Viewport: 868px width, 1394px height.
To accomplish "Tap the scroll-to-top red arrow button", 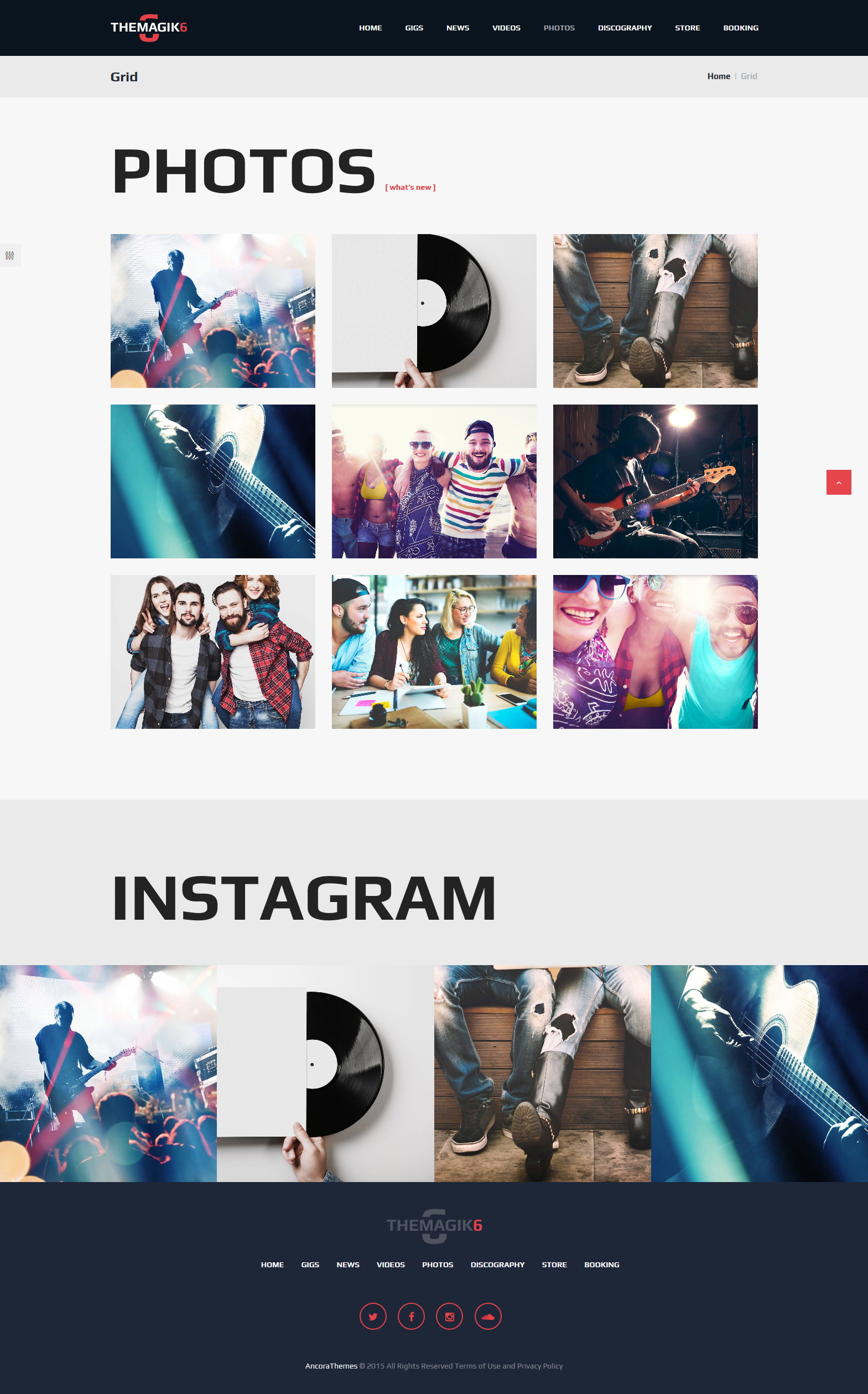I will [x=838, y=482].
